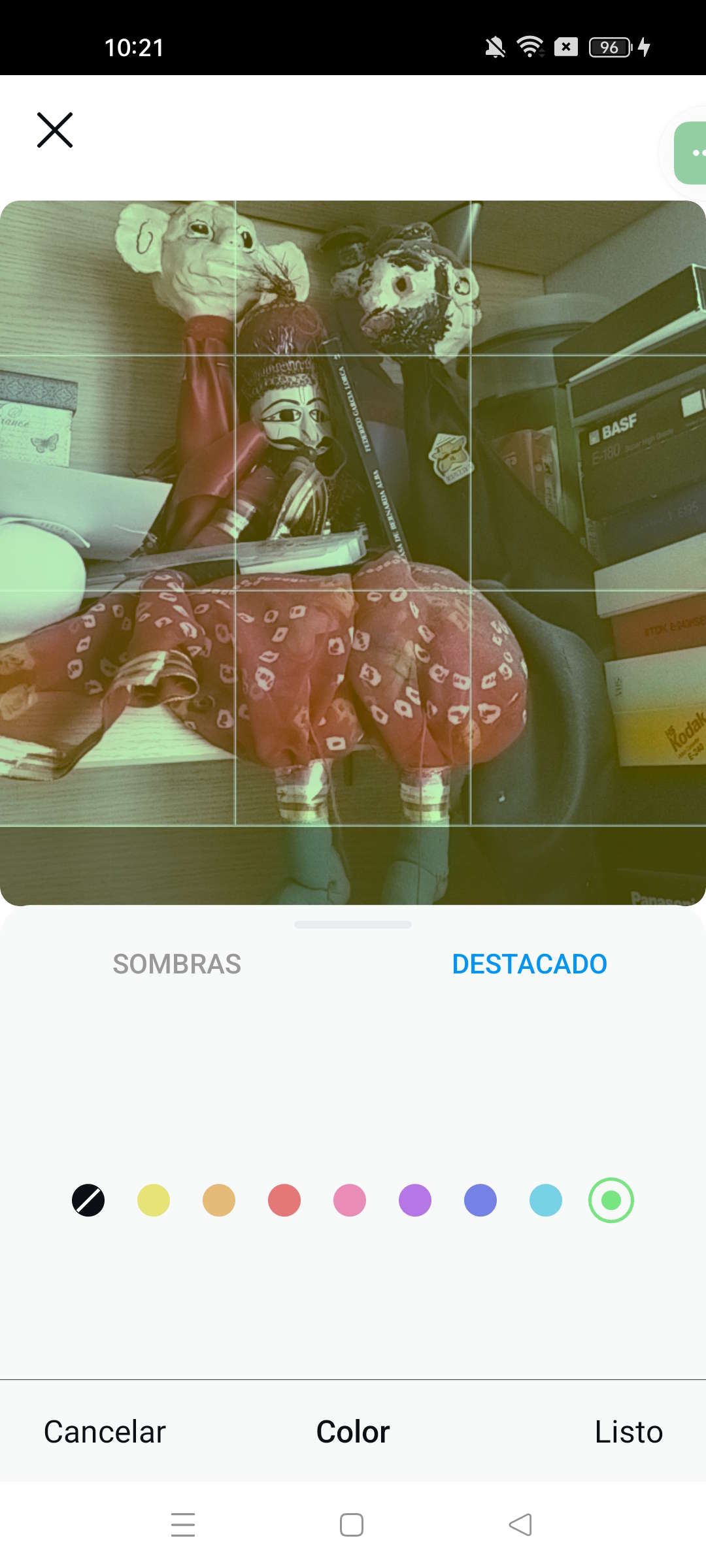Viewport: 706px width, 1568px height.
Task: Tap the selected green swatch
Action: [x=611, y=1200]
